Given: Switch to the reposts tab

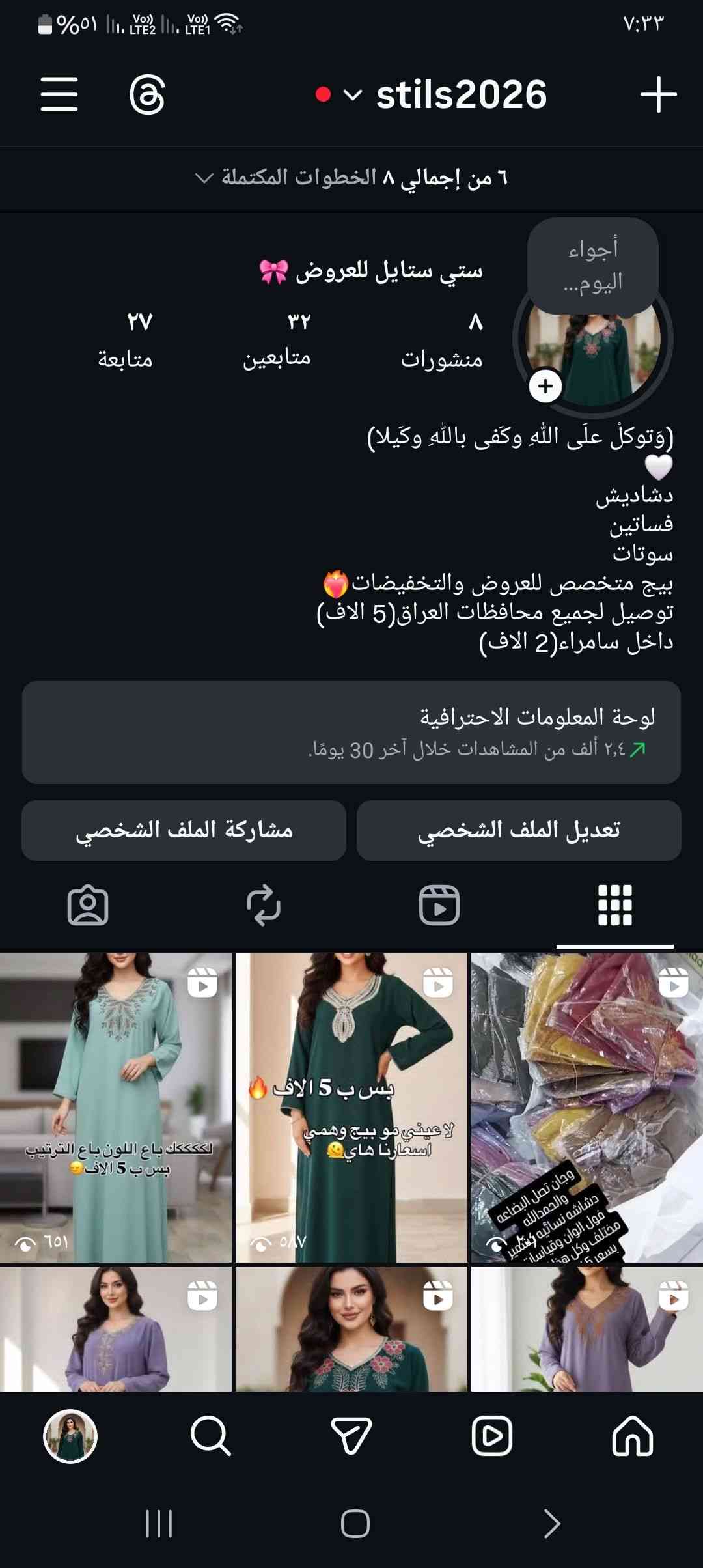Looking at the screenshot, I should point(263,905).
